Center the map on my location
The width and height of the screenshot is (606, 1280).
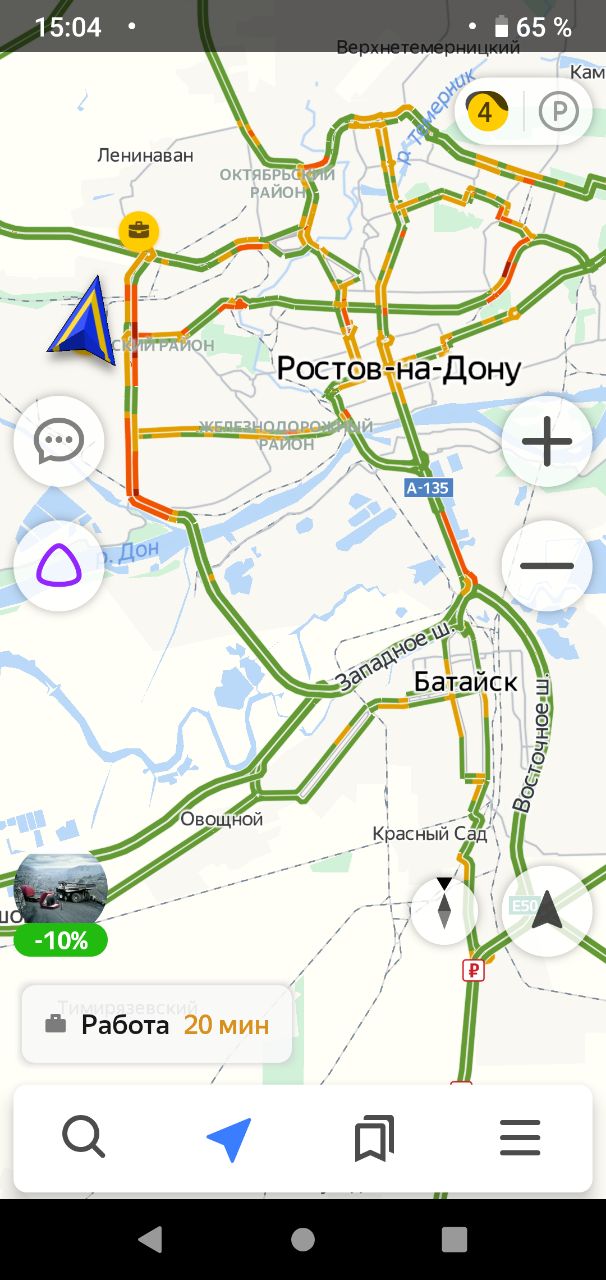point(546,910)
